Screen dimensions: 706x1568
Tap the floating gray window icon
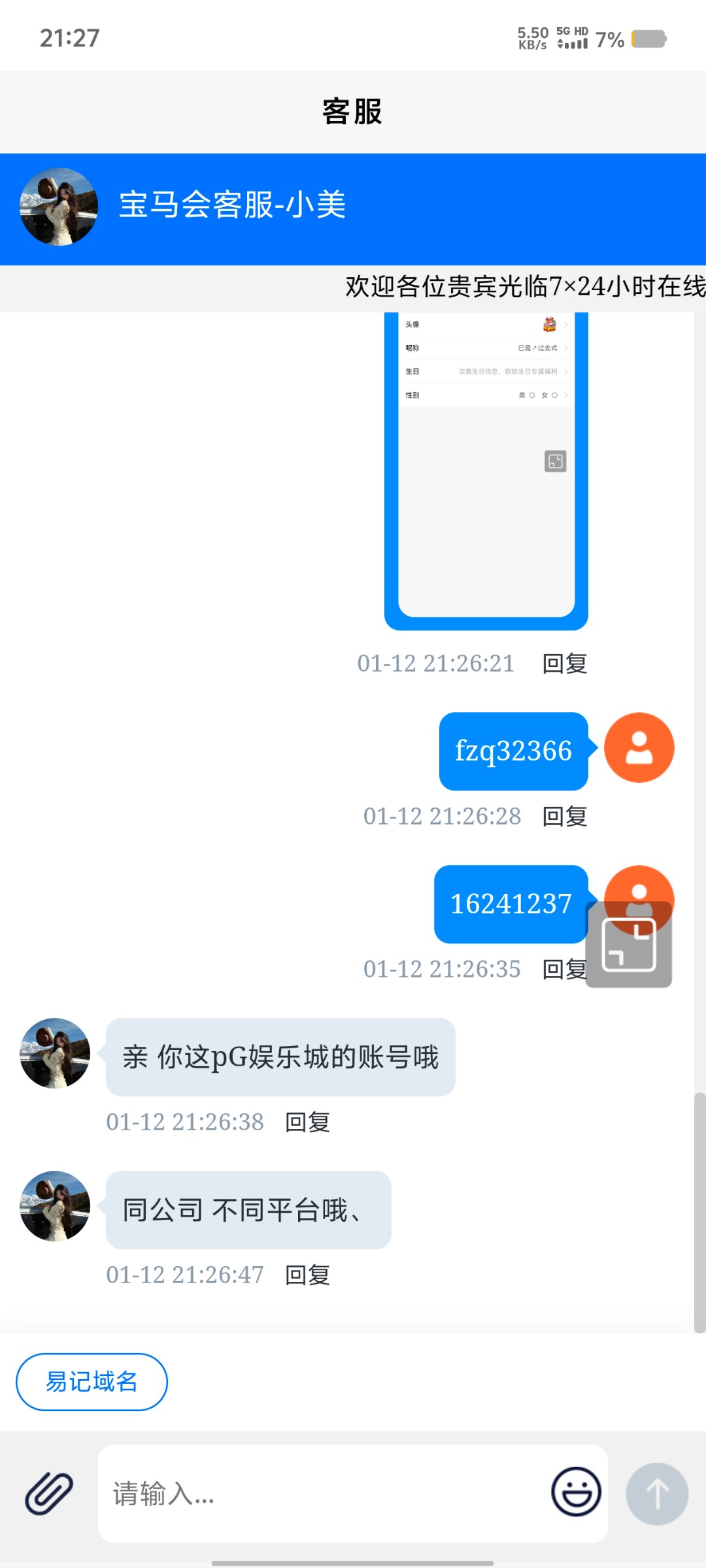629,945
